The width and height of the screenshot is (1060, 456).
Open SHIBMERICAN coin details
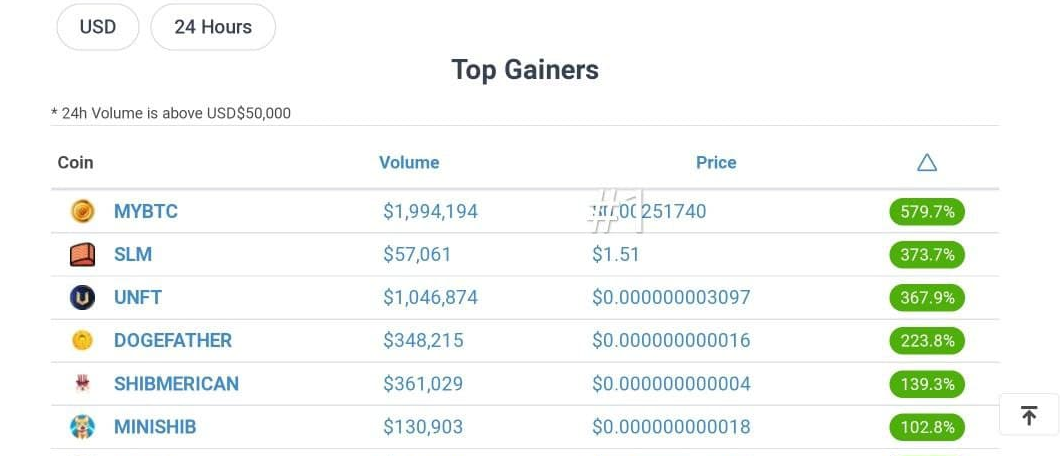(176, 383)
